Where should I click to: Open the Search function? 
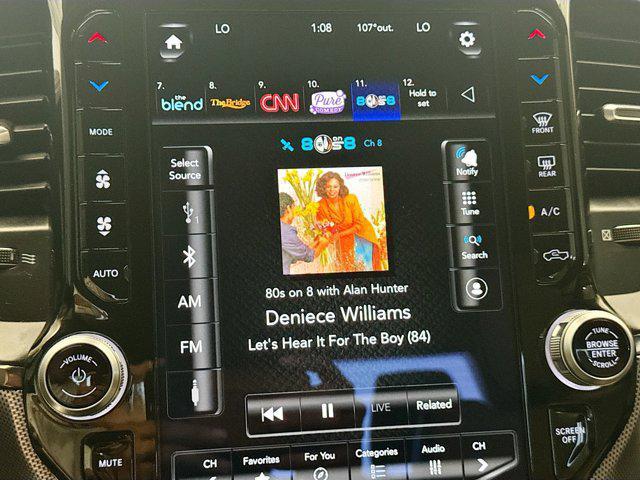coord(473,246)
